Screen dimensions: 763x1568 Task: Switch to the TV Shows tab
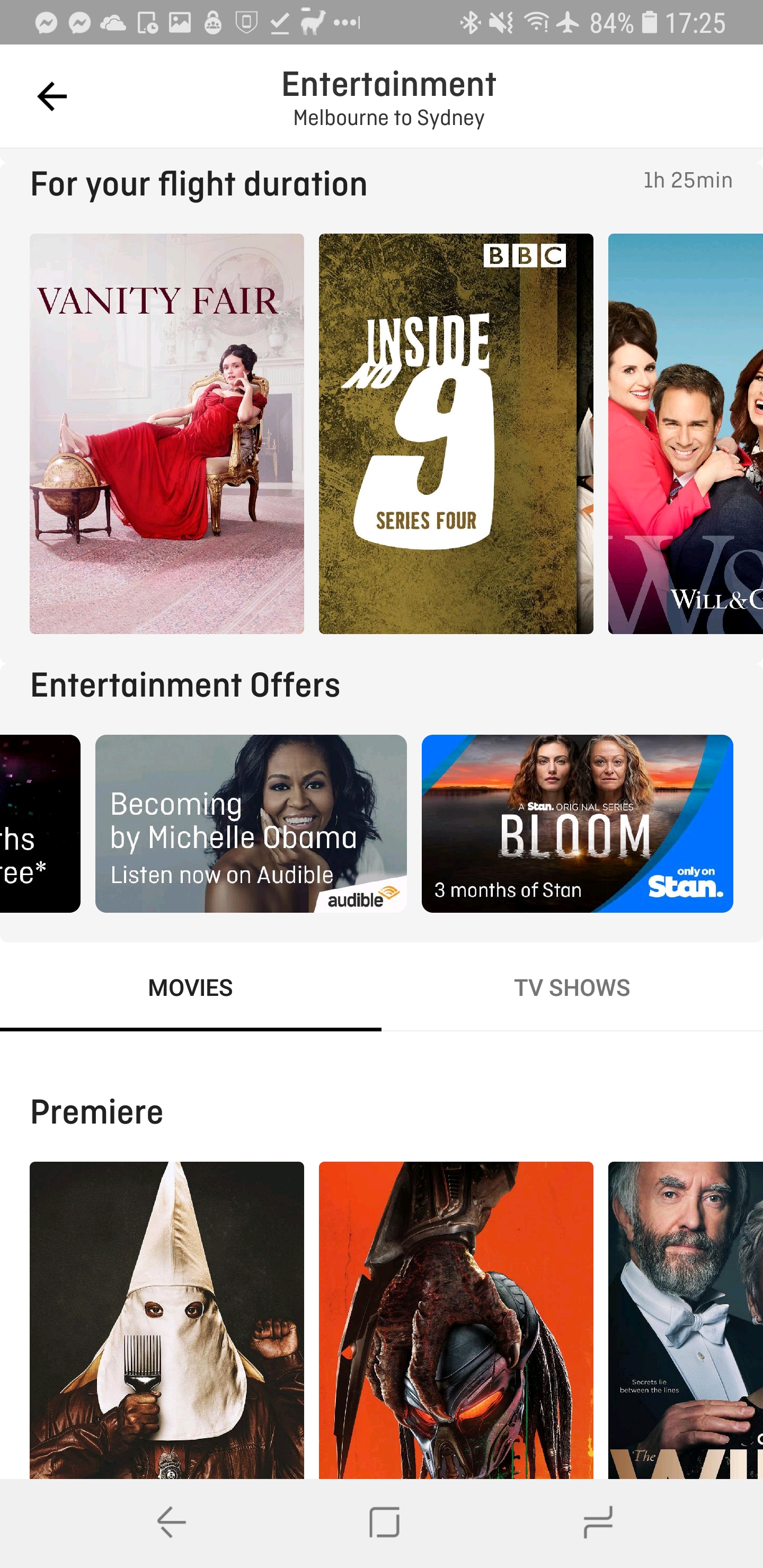coord(572,988)
